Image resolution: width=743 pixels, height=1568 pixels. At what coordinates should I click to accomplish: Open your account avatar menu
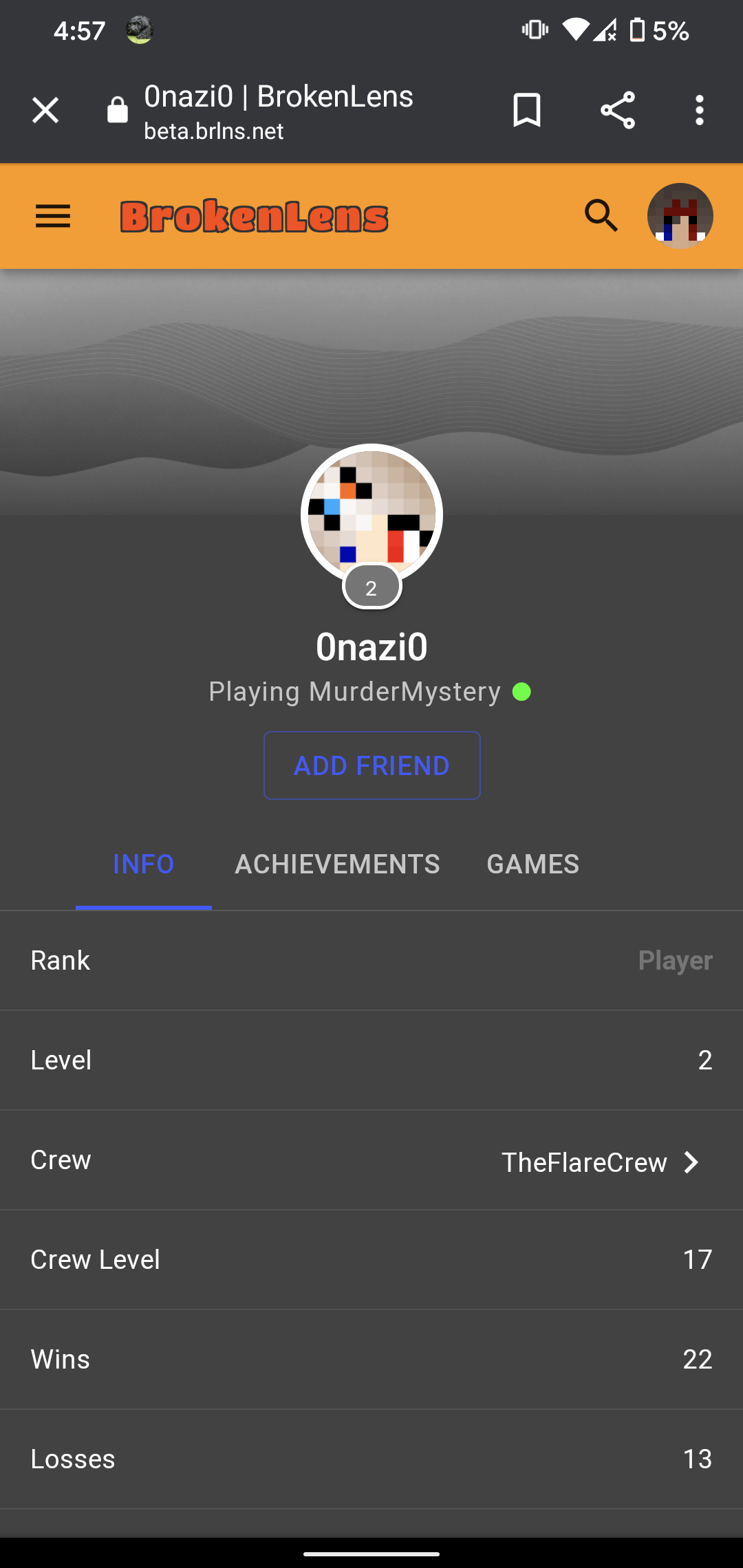(680, 216)
